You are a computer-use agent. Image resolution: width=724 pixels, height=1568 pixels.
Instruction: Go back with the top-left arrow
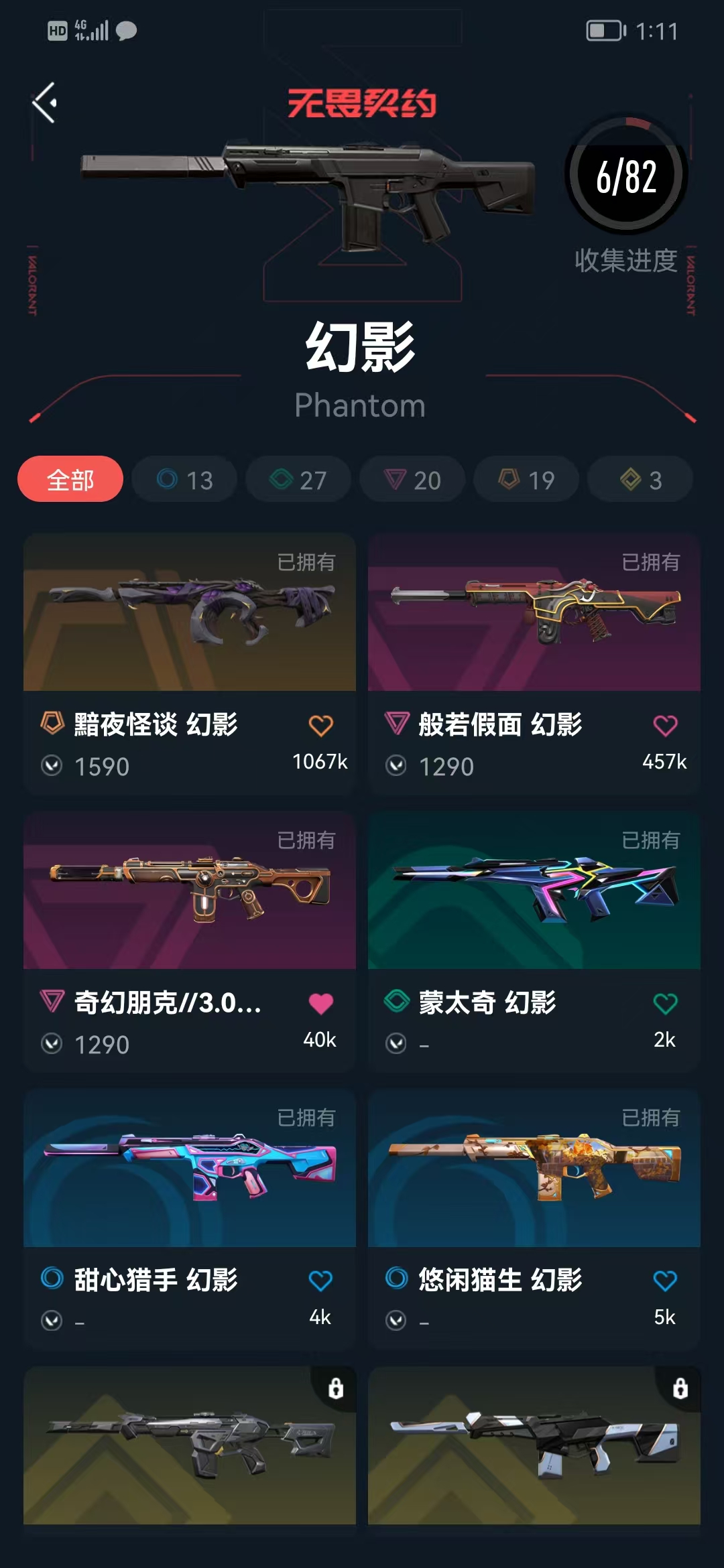(45, 103)
